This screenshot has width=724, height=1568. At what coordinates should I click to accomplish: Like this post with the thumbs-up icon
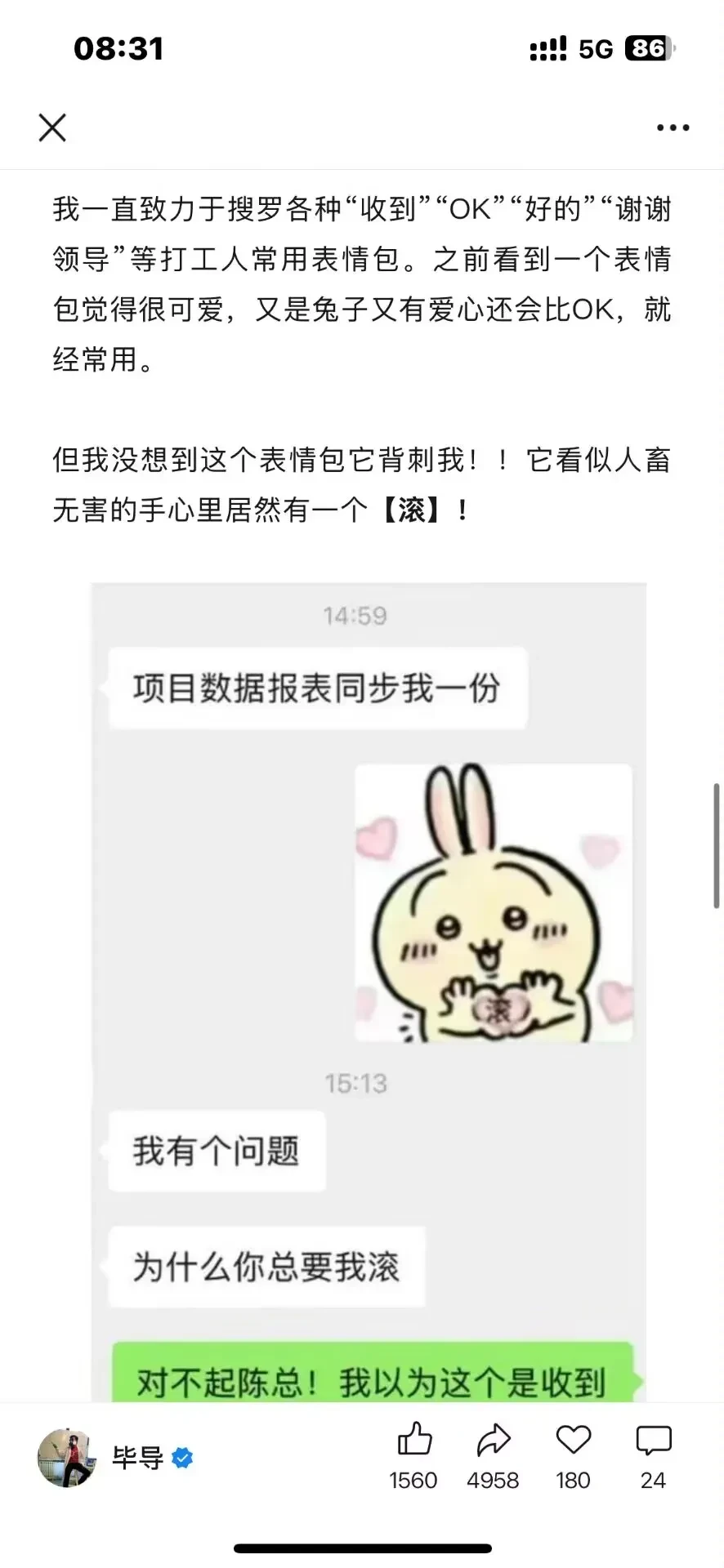coord(413,1440)
